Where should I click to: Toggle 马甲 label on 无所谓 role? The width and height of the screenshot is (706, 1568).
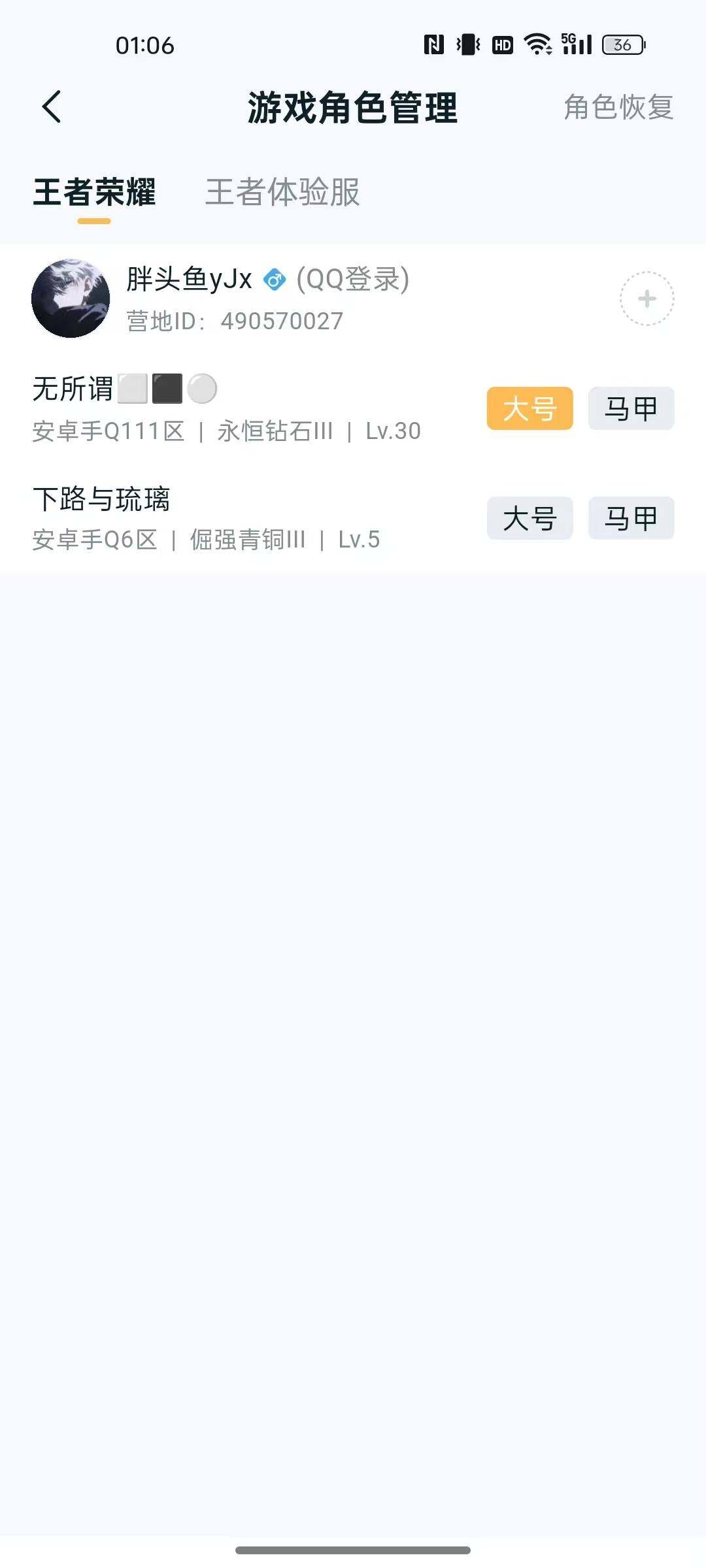tap(631, 408)
